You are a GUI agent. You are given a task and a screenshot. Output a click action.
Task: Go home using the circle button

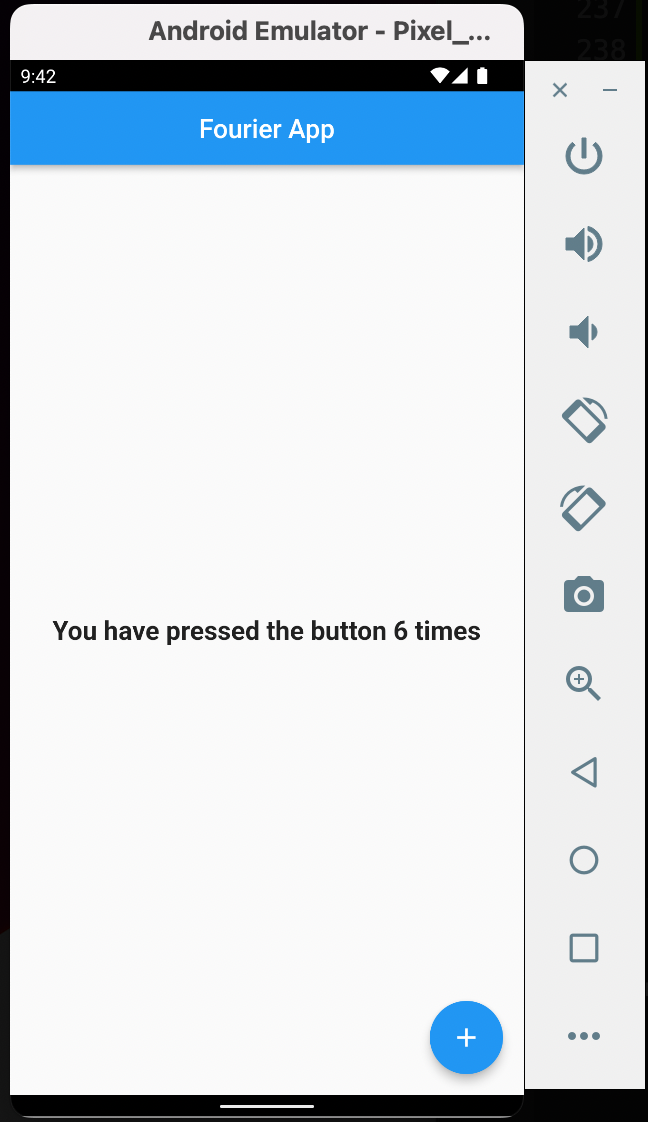click(x=584, y=860)
